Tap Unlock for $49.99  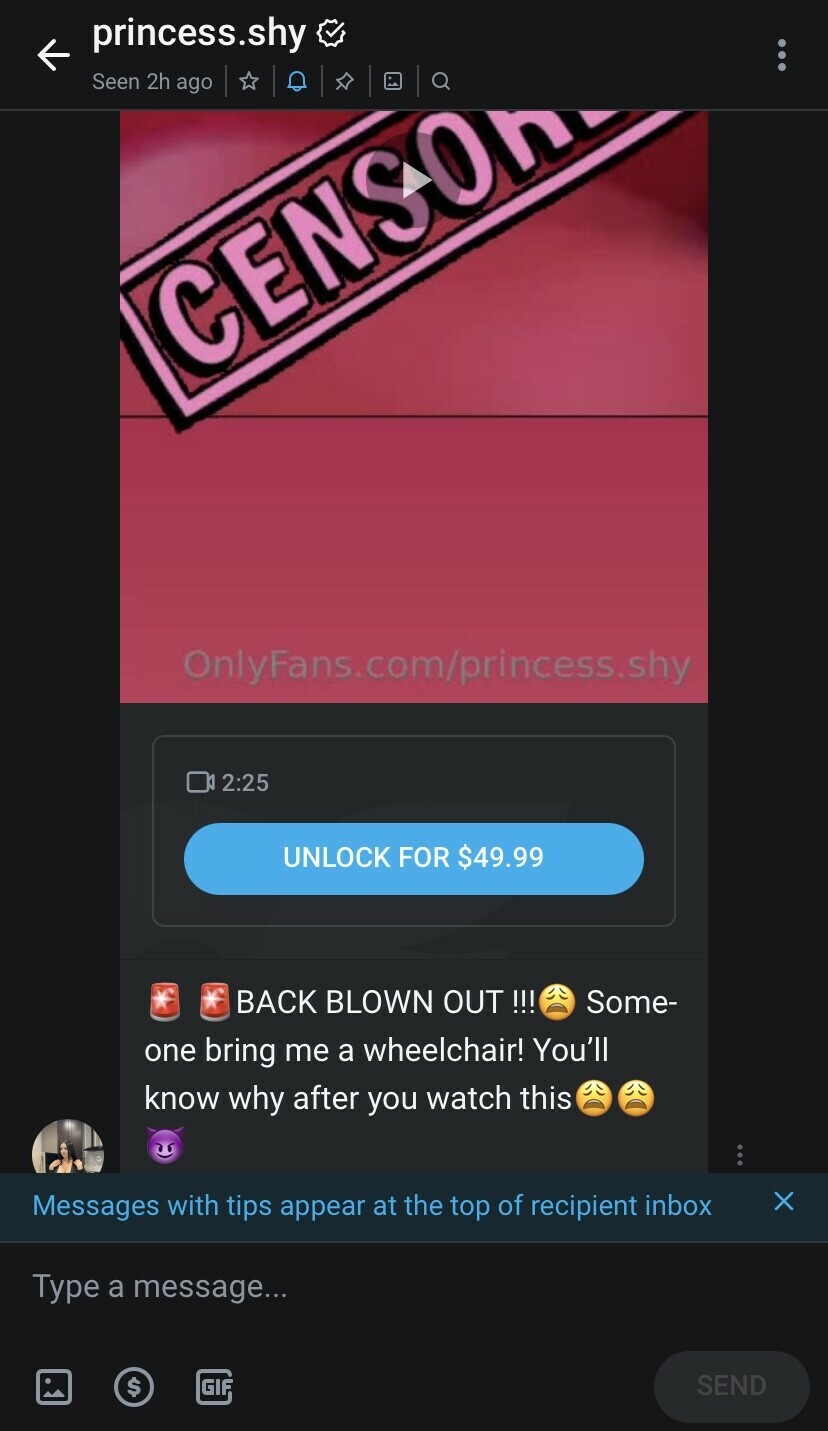[x=413, y=858]
